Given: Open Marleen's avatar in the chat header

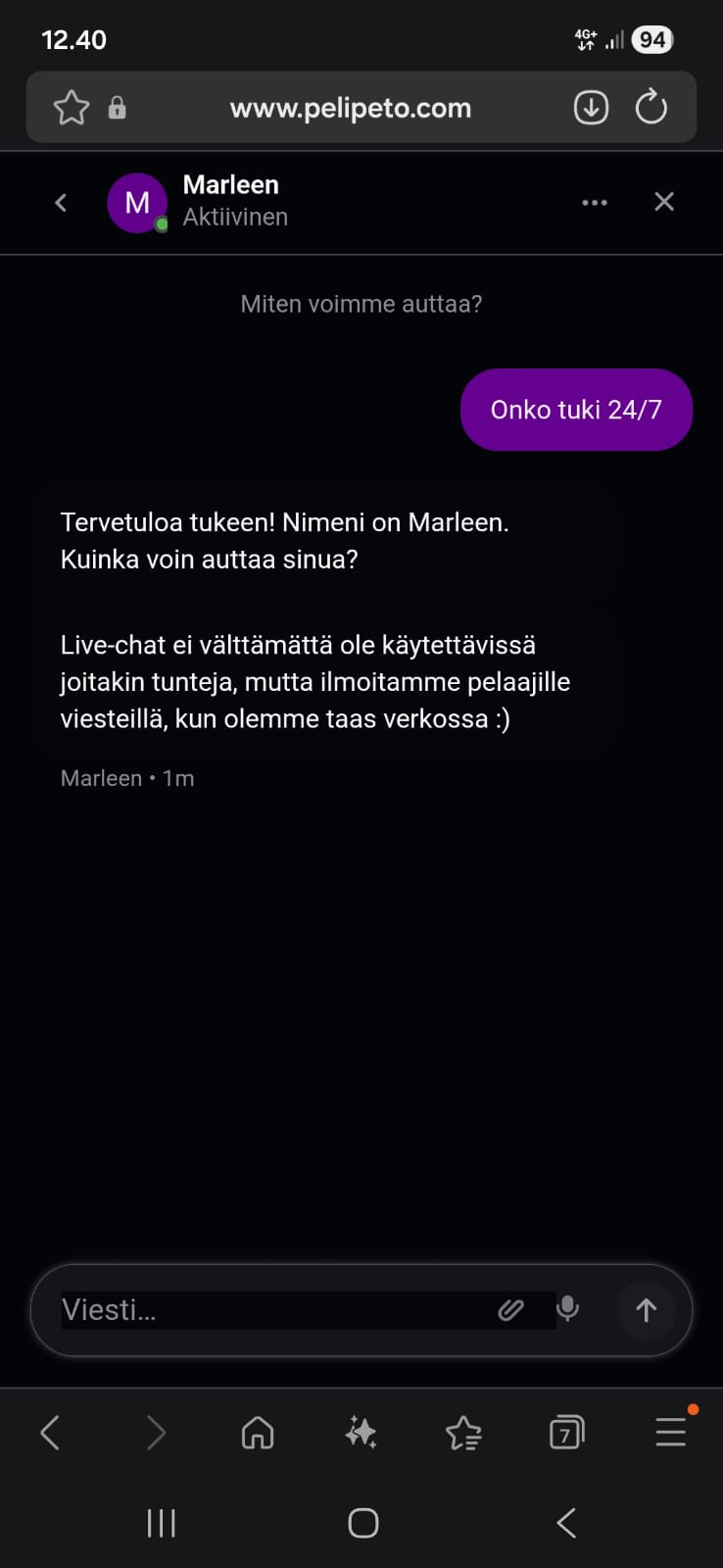Looking at the screenshot, I should 137,203.
